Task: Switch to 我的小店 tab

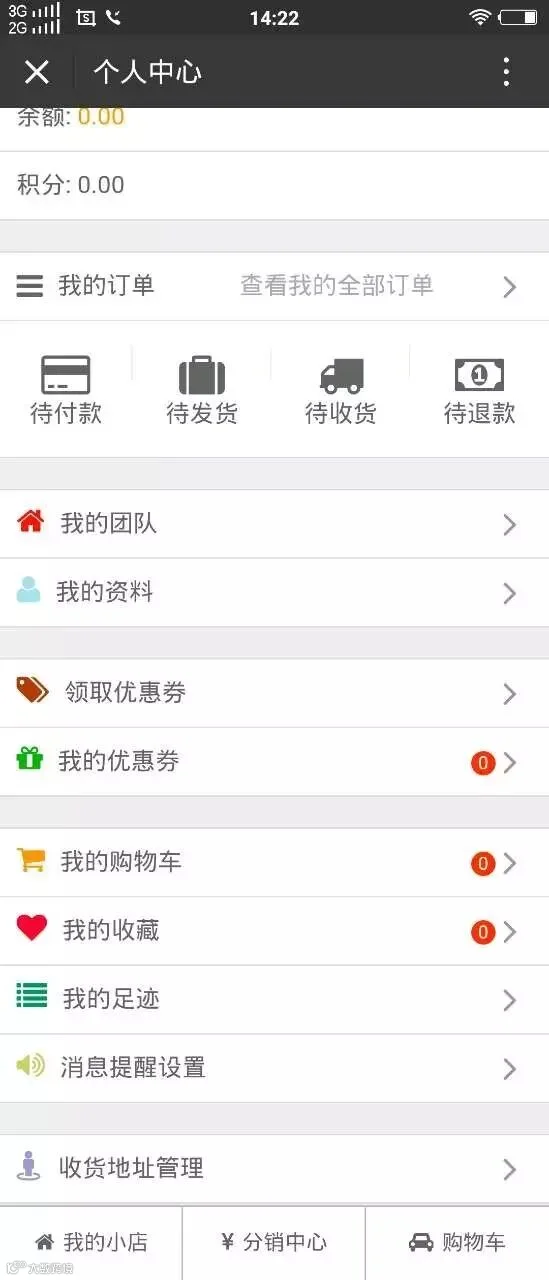Action: 91,1243
